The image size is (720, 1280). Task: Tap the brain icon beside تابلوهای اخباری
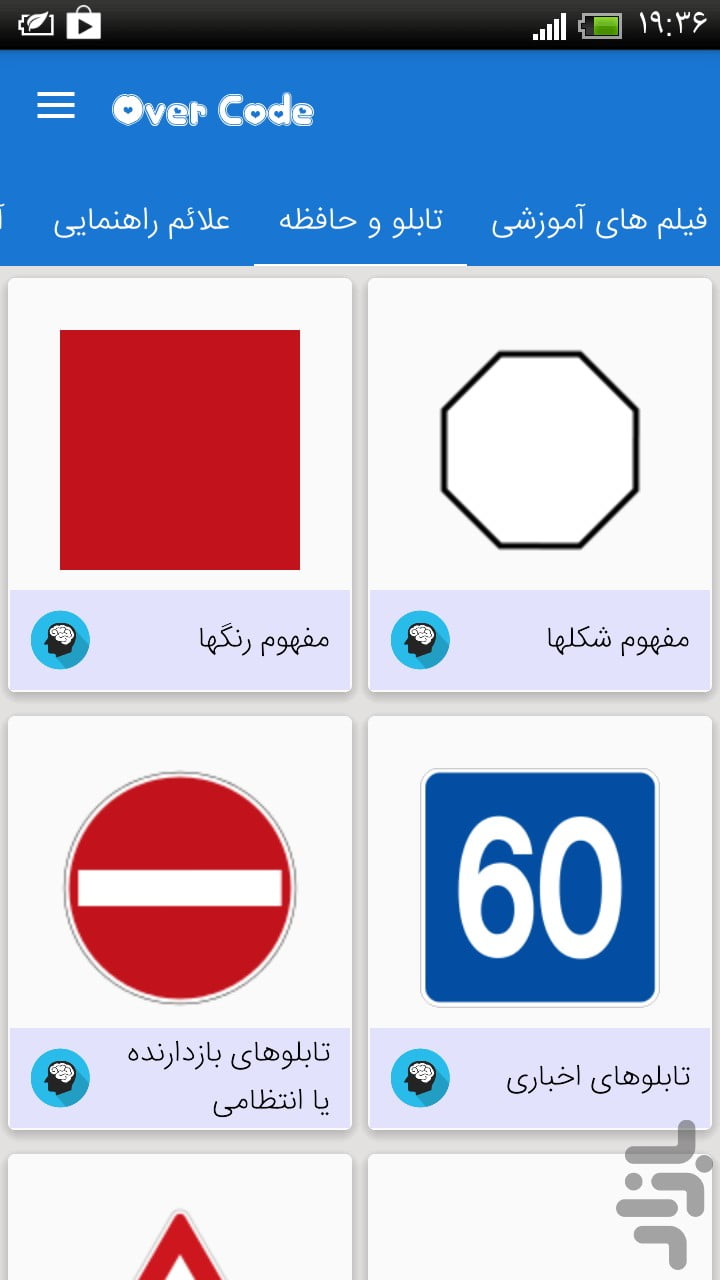pos(420,1078)
